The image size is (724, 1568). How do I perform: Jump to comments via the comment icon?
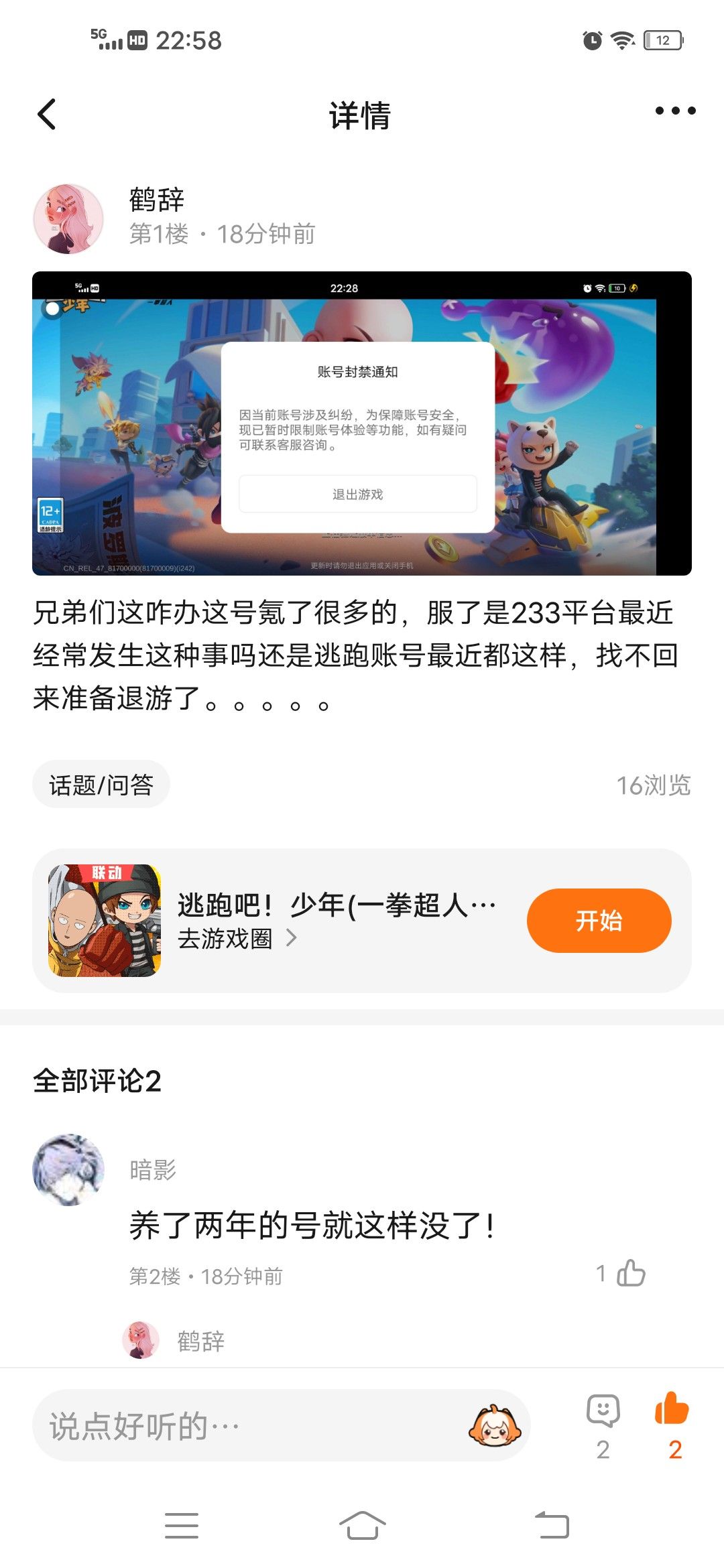tap(603, 1426)
